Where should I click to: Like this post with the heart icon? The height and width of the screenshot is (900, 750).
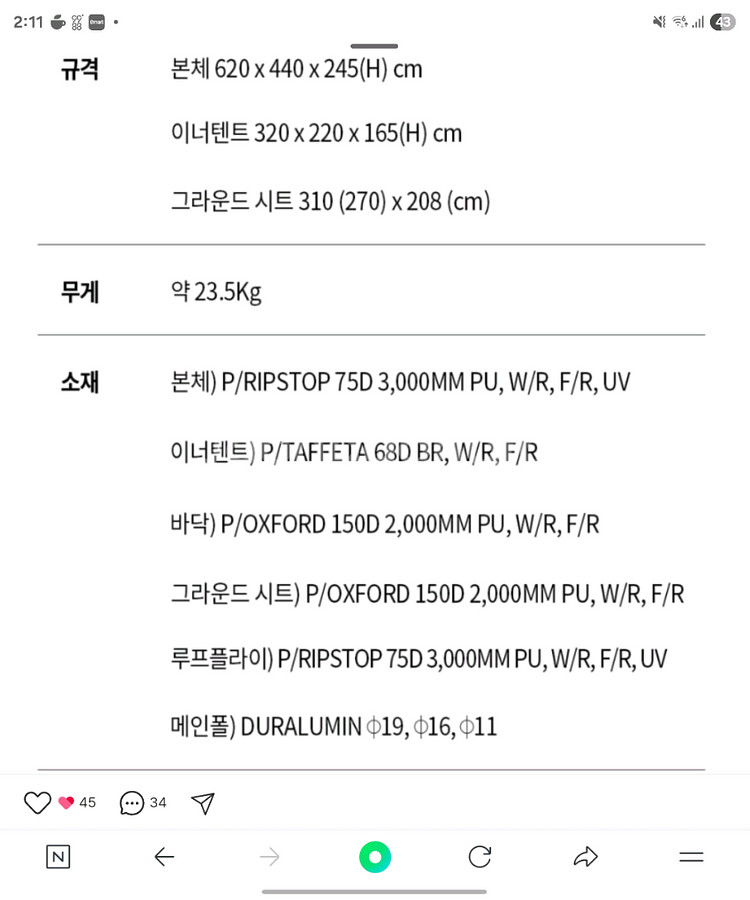(37, 803)
